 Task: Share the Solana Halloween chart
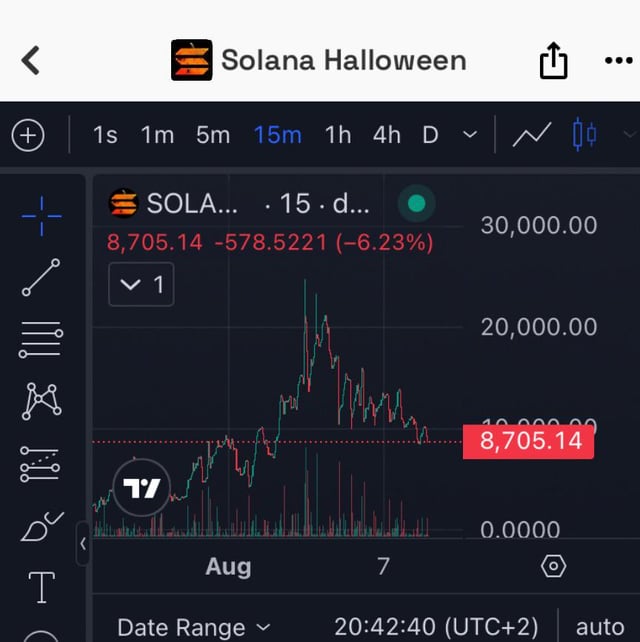[x=553, y=61]
